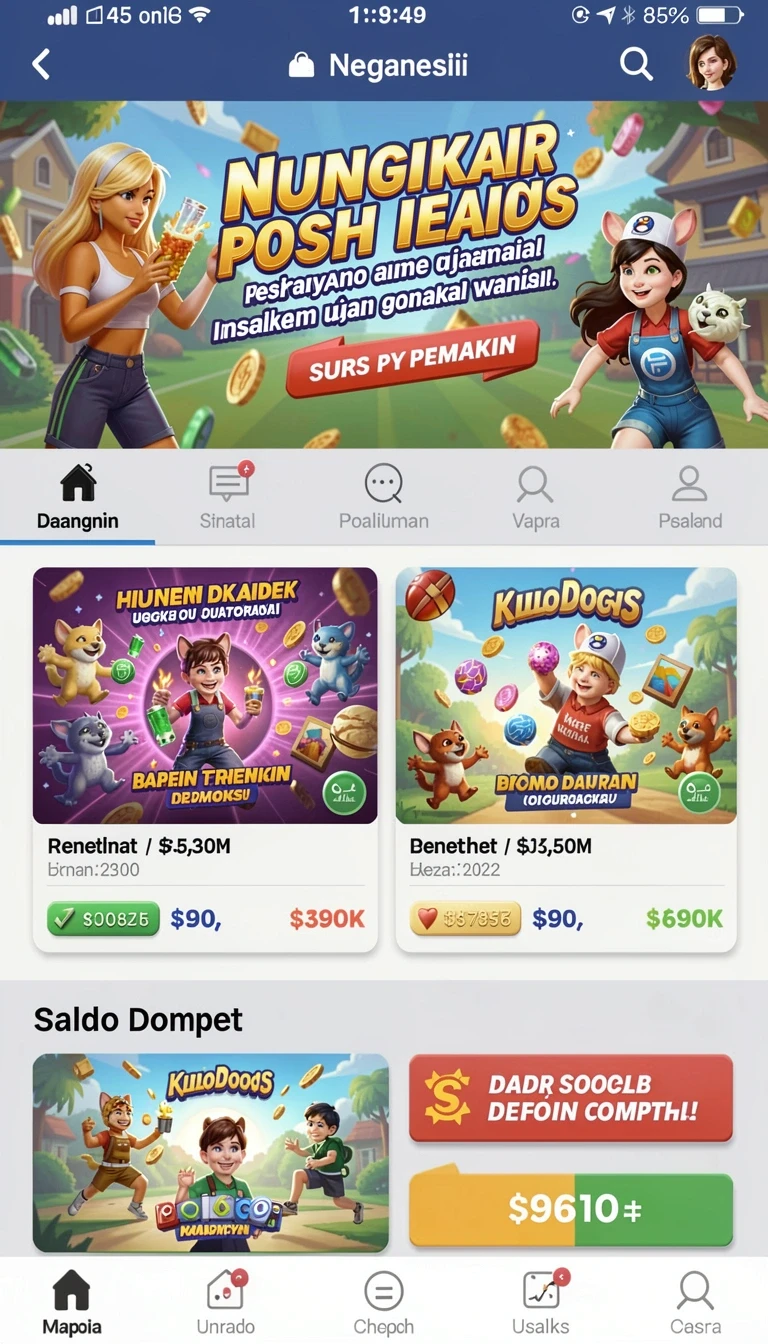Go back with the header arrow
Image resolution: width=768 pixels, height=1344 pixels.
click(x=41, y=66)
